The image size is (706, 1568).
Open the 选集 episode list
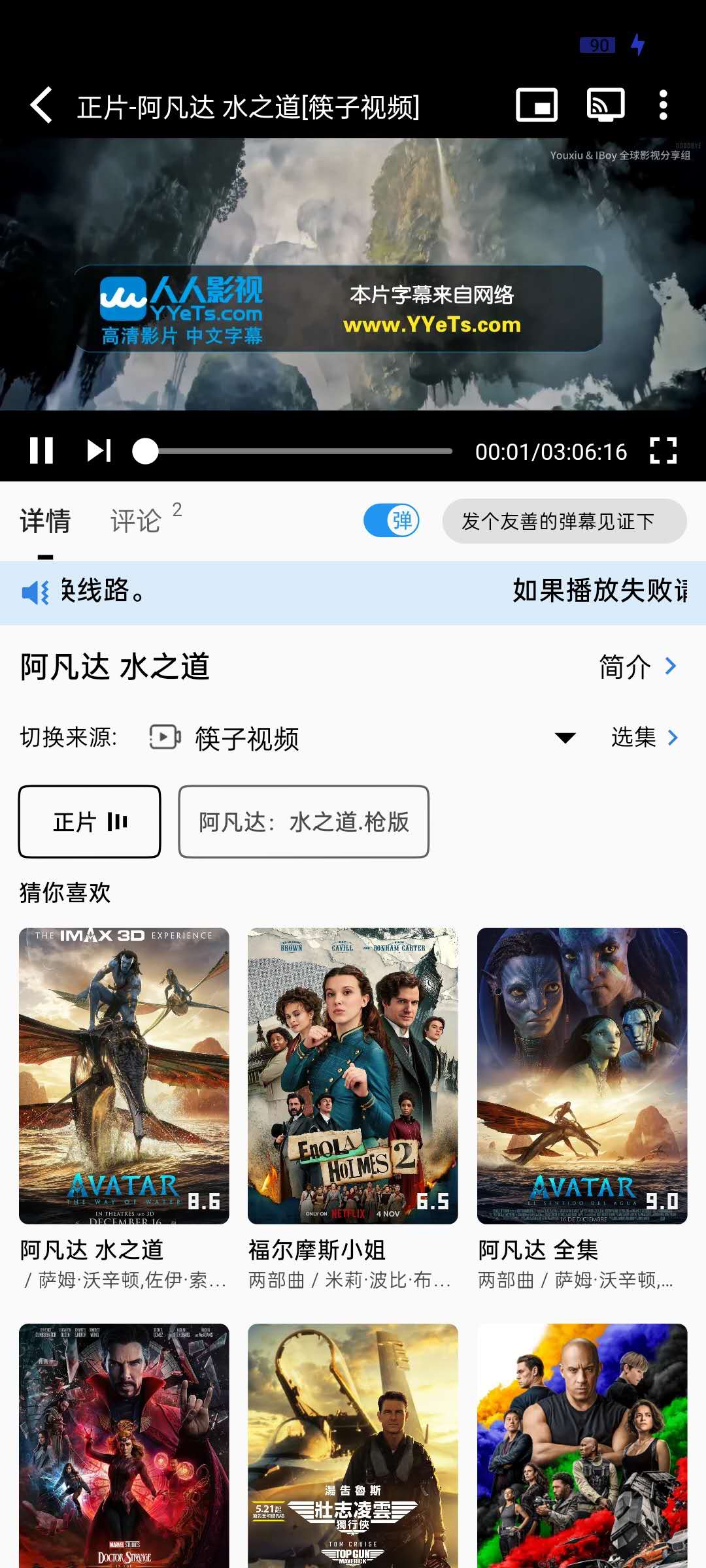645,738
